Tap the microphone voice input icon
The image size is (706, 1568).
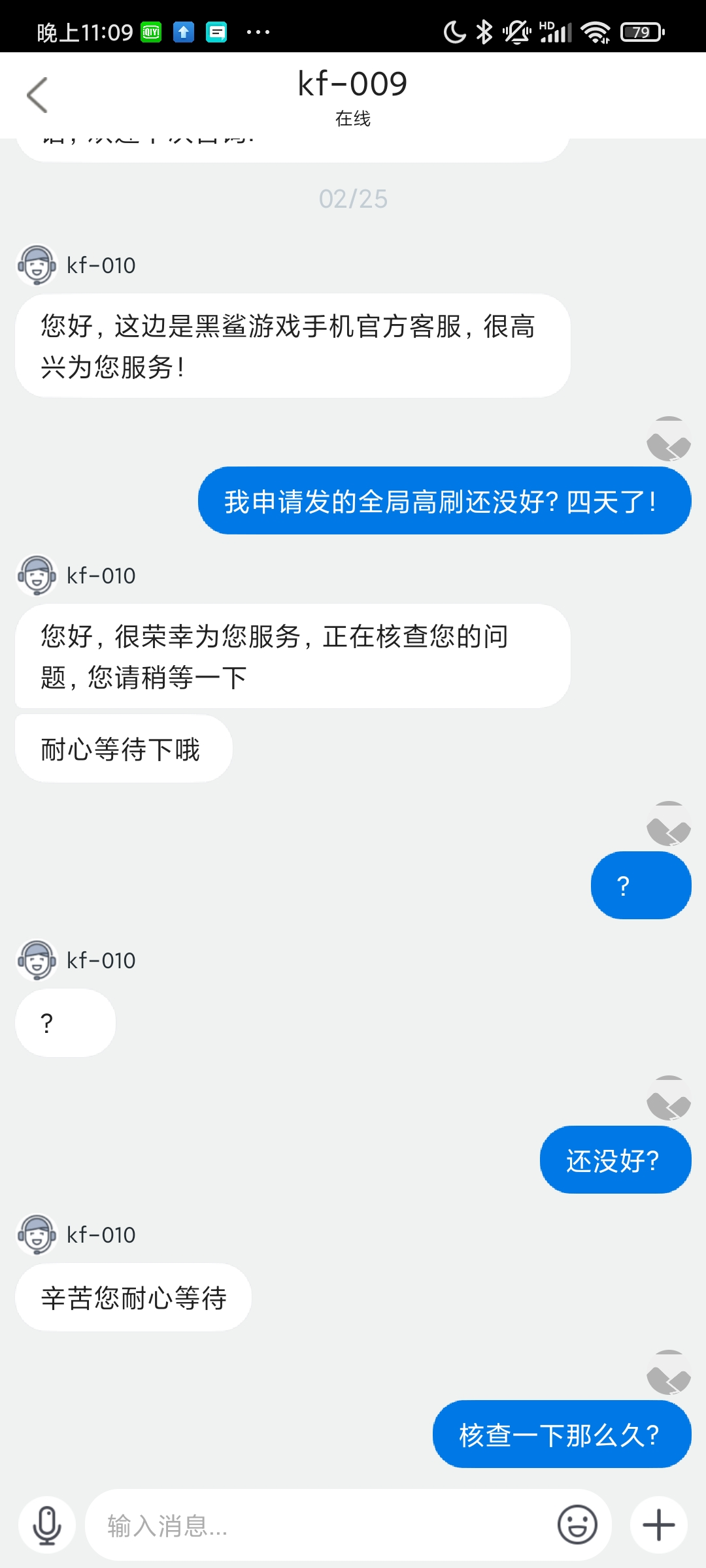pyautogui.click(x=47, y=1526)
